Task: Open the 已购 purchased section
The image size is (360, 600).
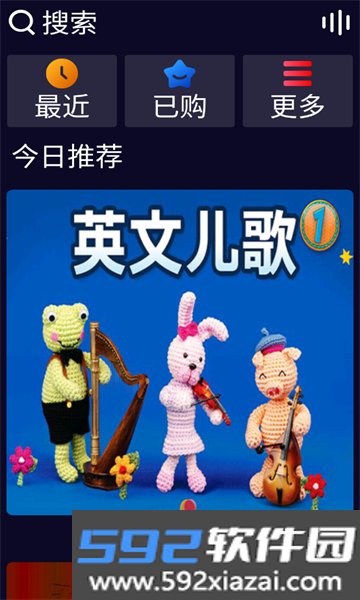Action: click(x=180, y=91)
